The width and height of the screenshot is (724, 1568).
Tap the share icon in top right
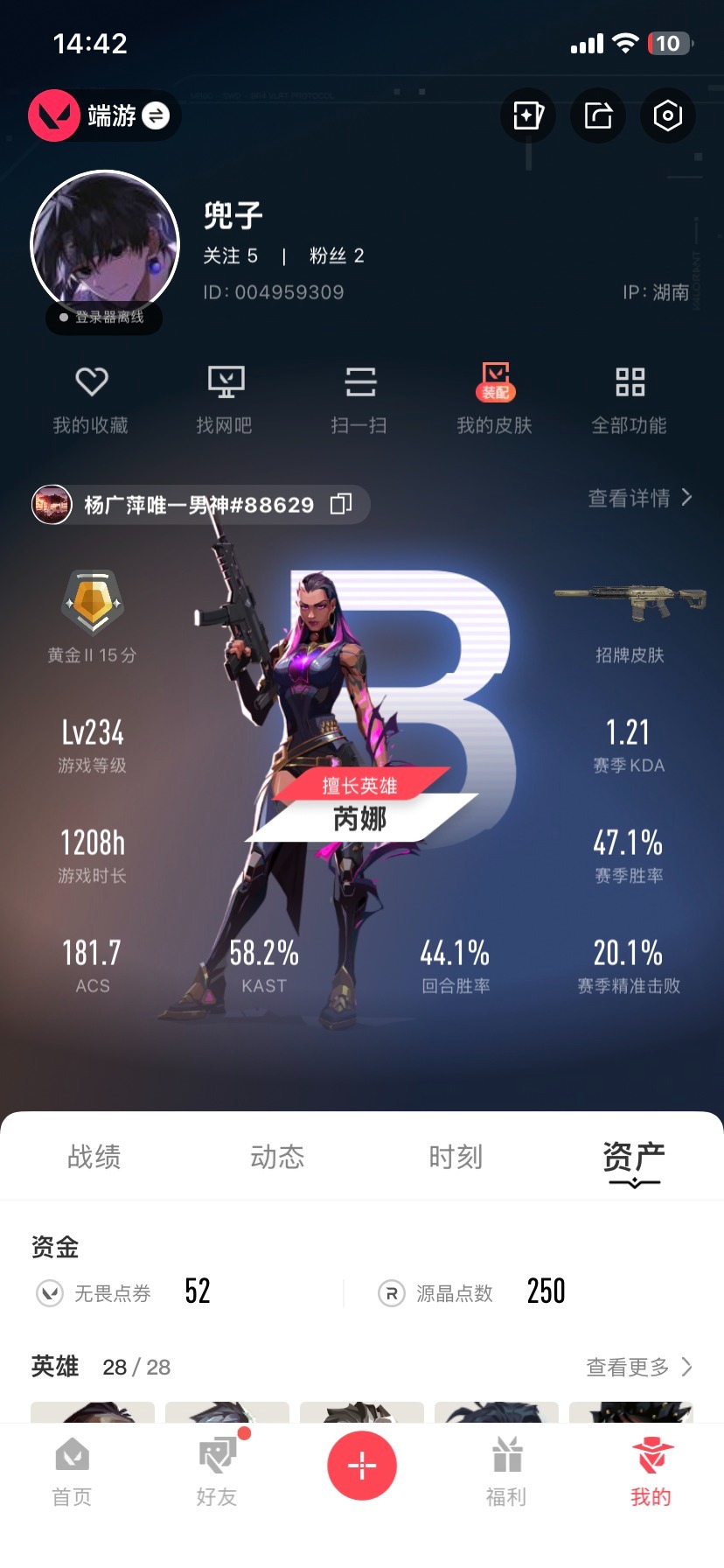coord(597,115)
